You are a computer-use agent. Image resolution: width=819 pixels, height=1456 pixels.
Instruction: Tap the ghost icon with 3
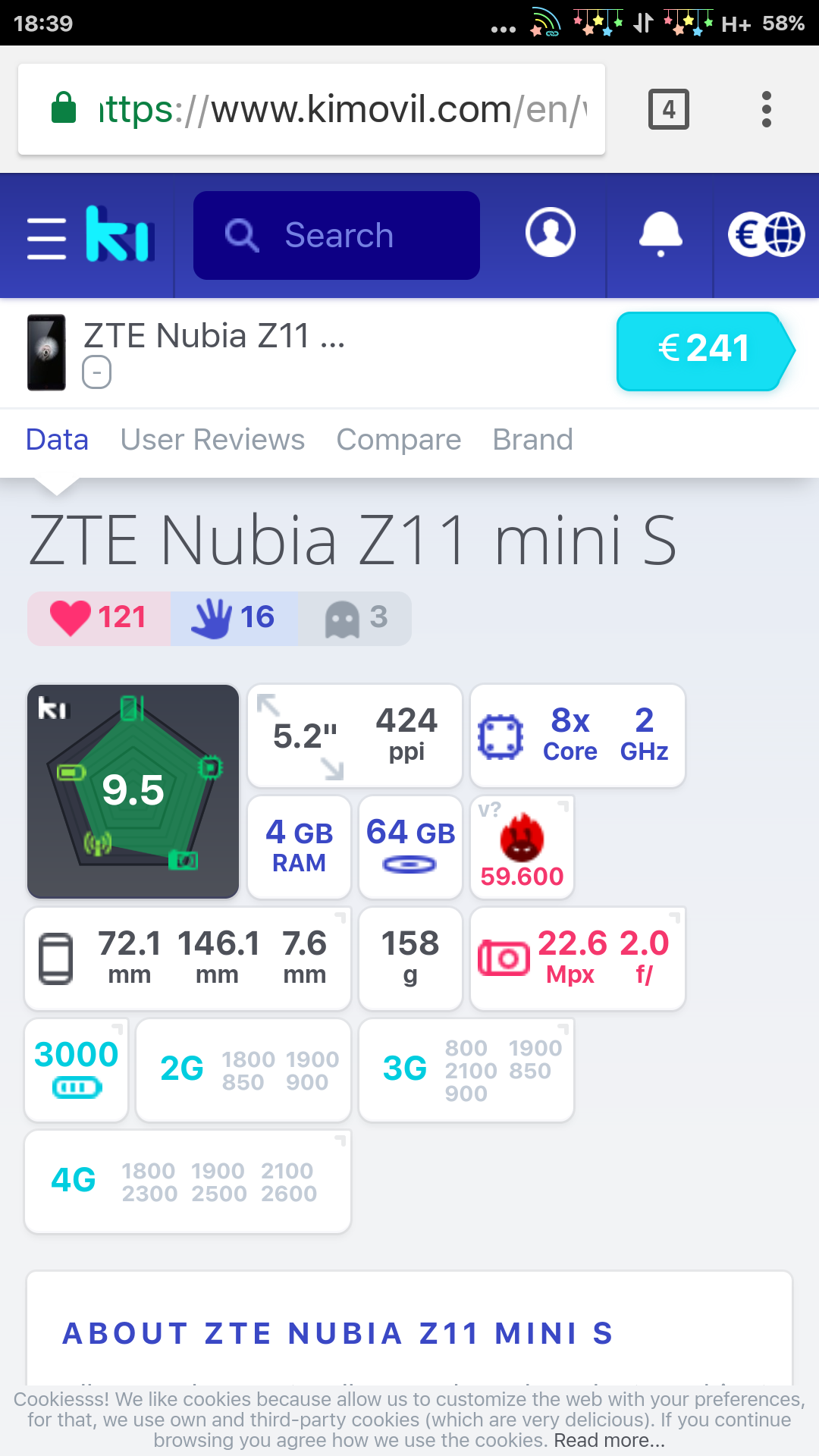355,617
